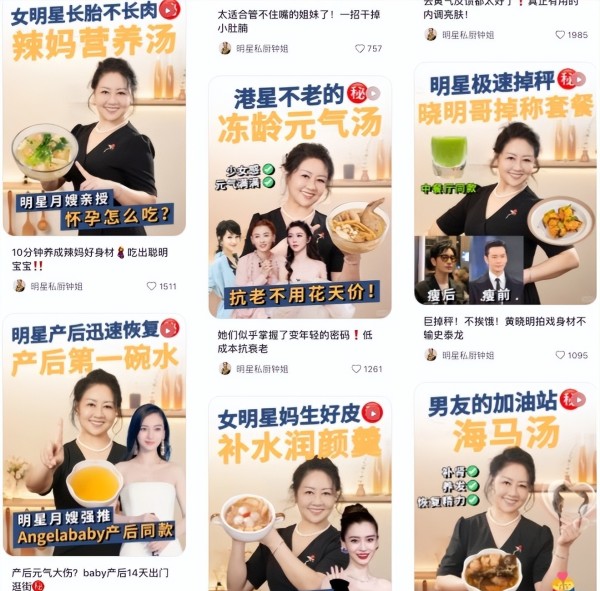Open the 晓明哥掉称套餐 post
This screenshot has width=600, height=591.
[x=505, y=185]
